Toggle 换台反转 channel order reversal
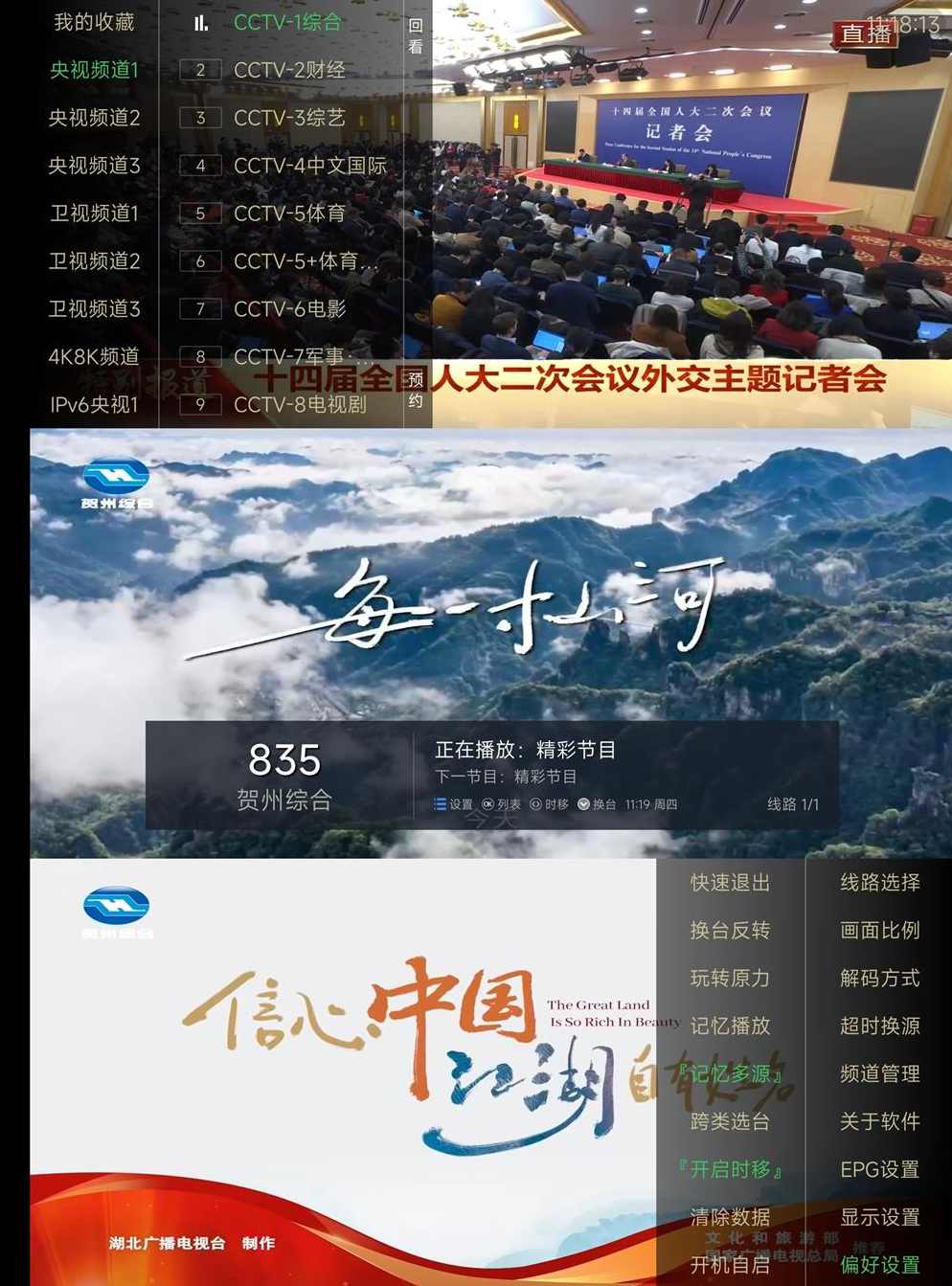The height and width of the screenshot is (1286, 952). click(x=731, y=930)
